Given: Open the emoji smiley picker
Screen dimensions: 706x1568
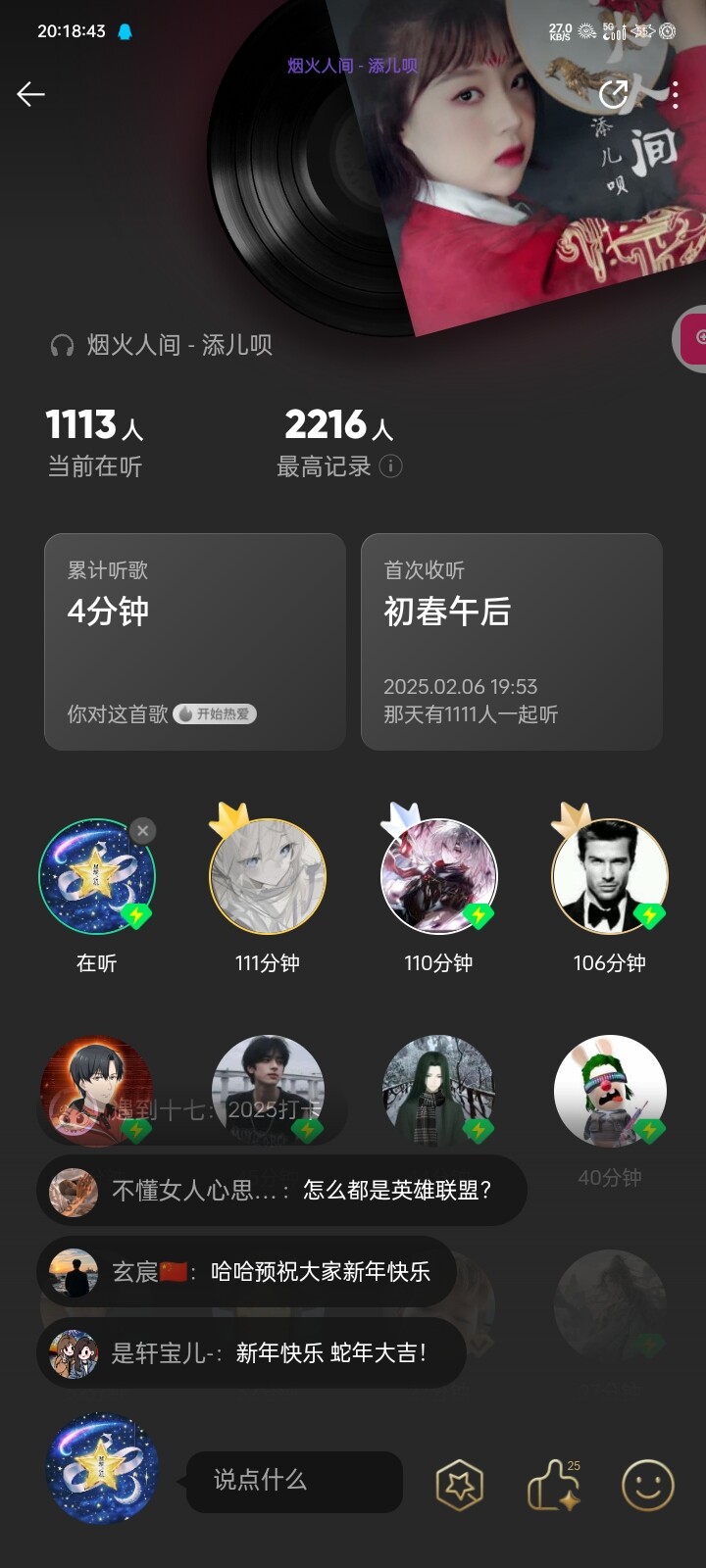Looking at the screenshot, I should 648,1485.
